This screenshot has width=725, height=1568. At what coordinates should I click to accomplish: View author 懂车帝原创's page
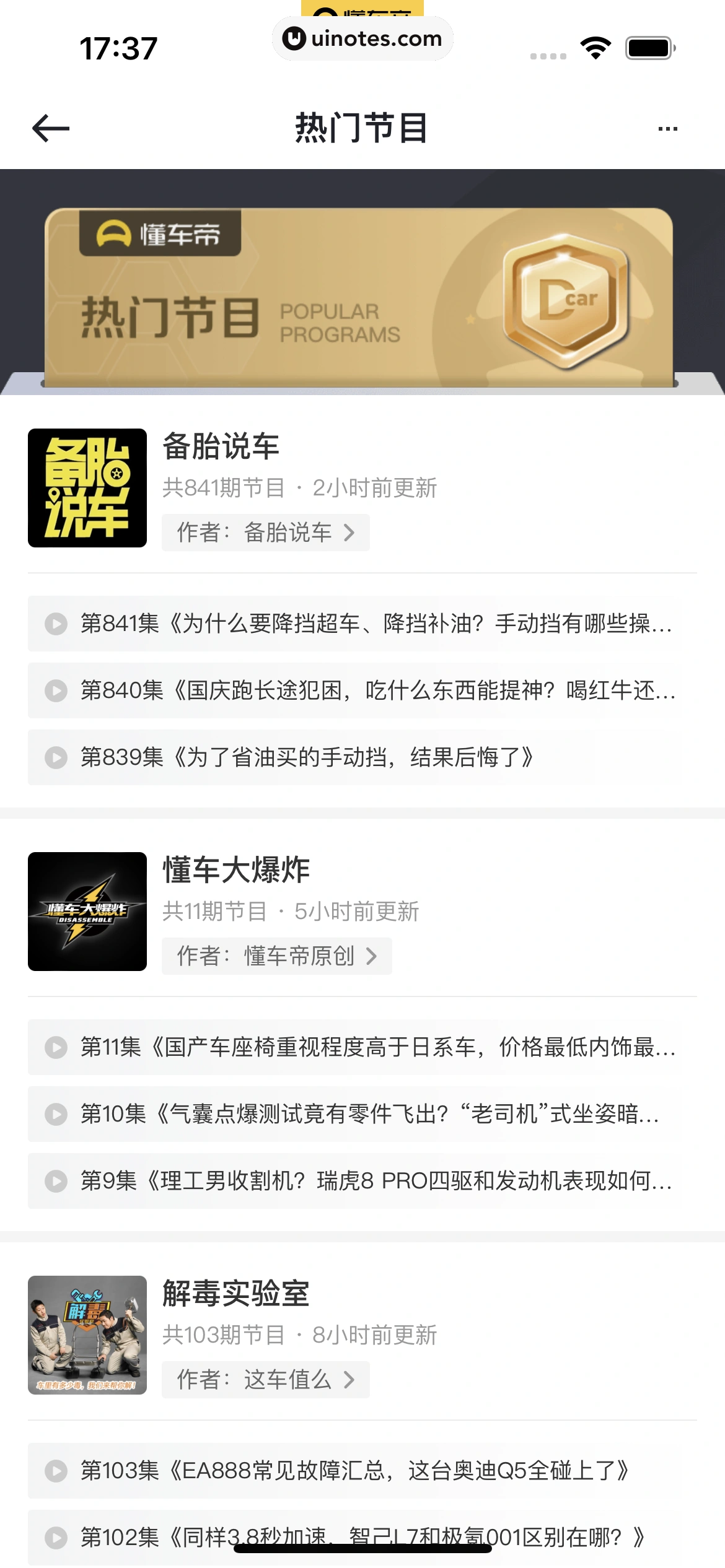tap(276, 956)
